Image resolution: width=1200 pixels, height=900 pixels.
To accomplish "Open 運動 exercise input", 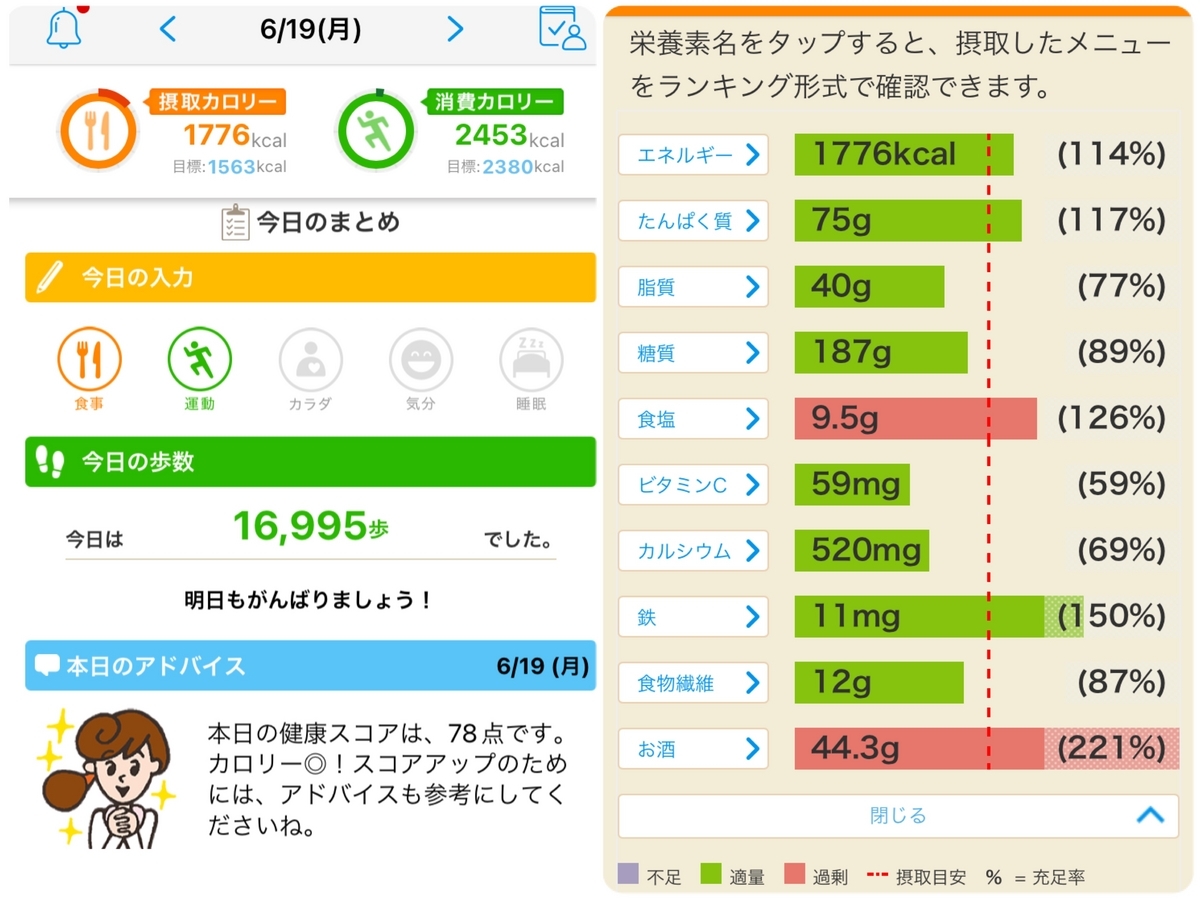I will coord(200,370).
